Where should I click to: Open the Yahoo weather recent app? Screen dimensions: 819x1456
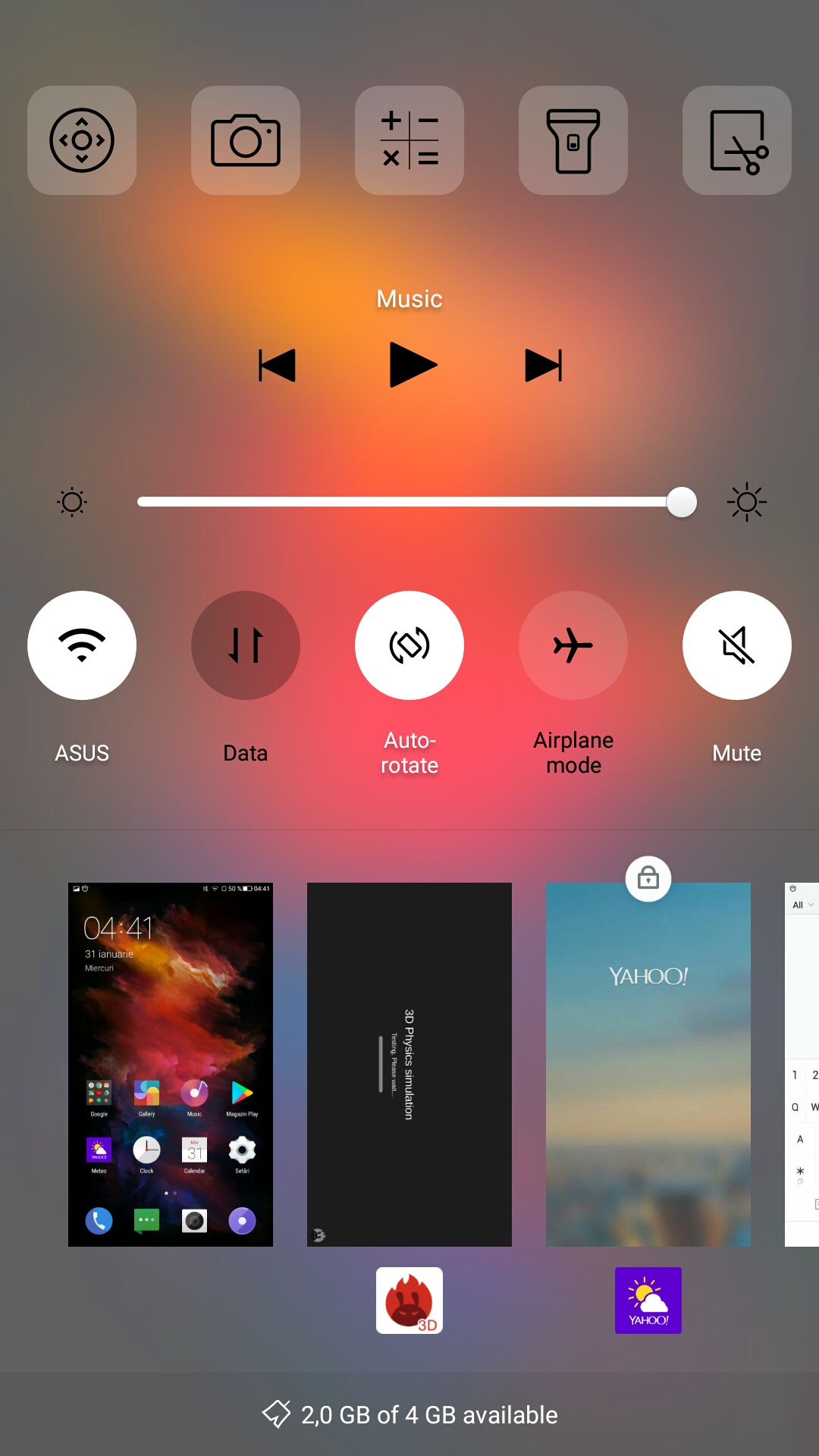point(648,1065)
